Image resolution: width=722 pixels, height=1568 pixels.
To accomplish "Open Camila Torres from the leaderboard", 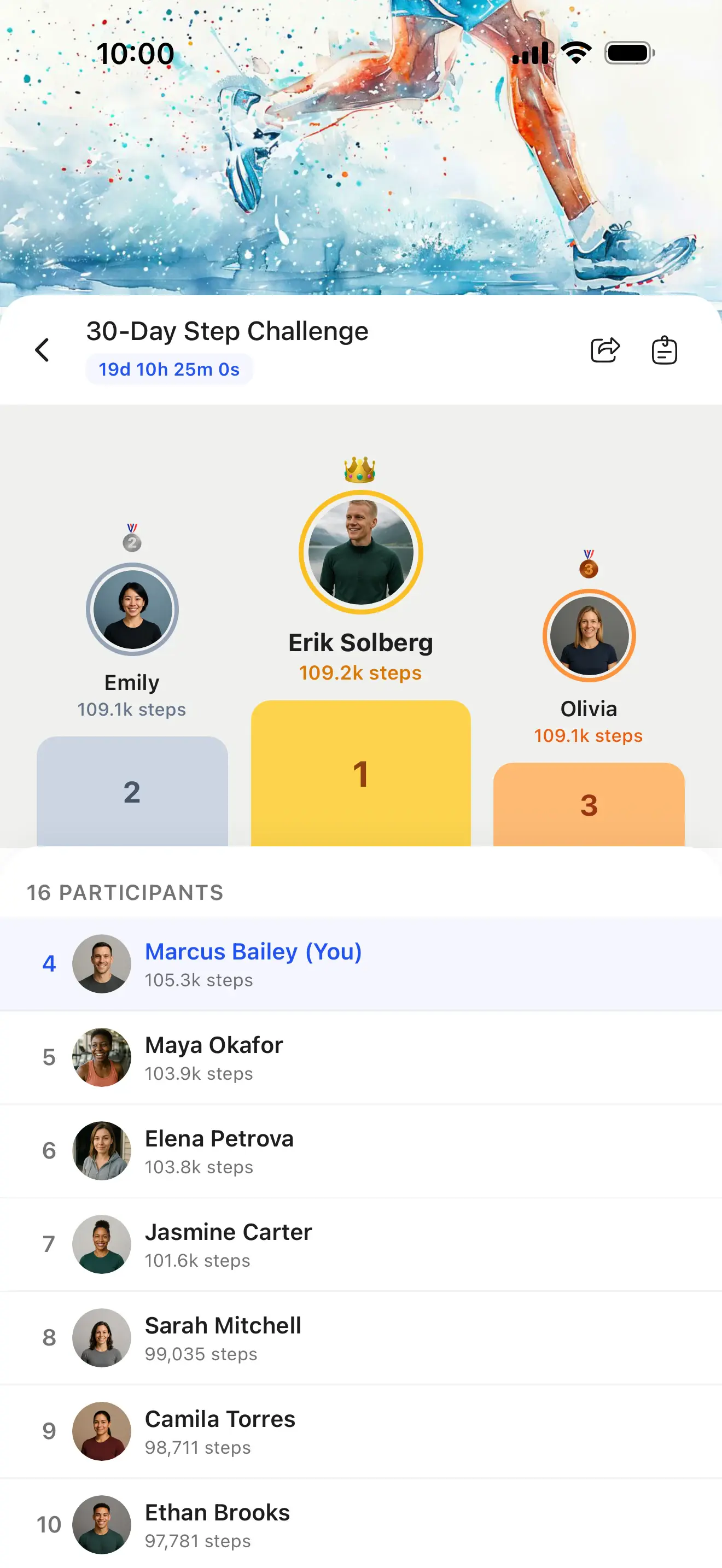I will pos(361,1431).
